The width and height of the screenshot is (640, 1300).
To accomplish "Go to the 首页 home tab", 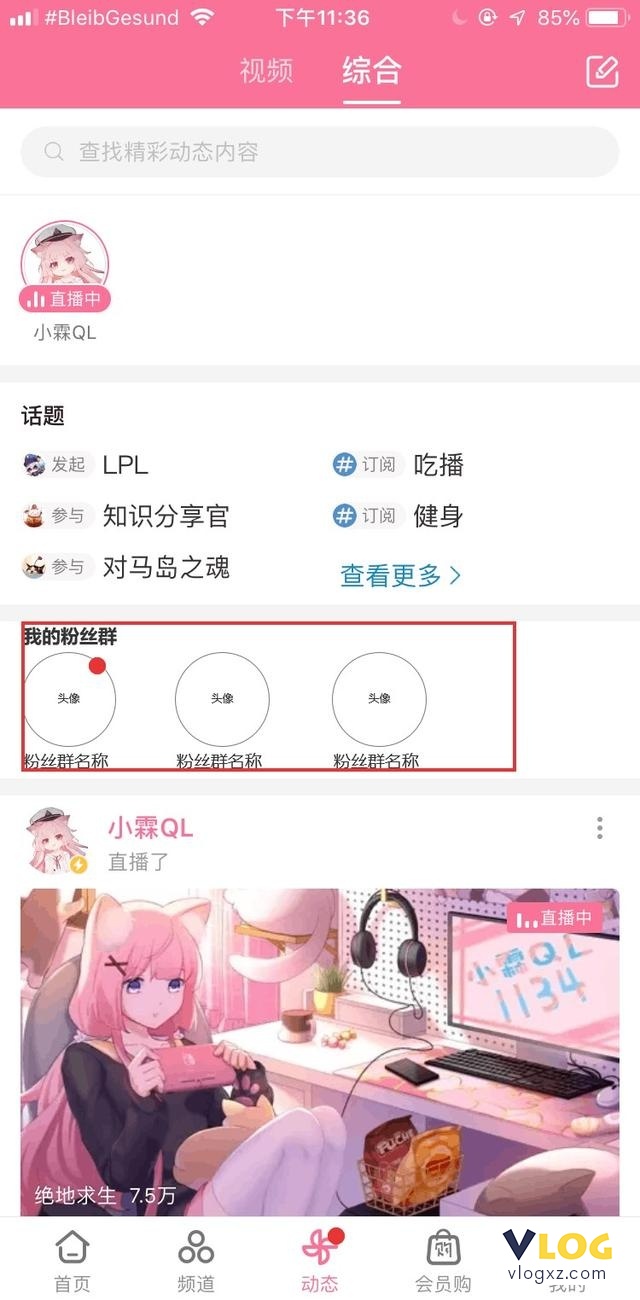I will [x=72, y=1262].
